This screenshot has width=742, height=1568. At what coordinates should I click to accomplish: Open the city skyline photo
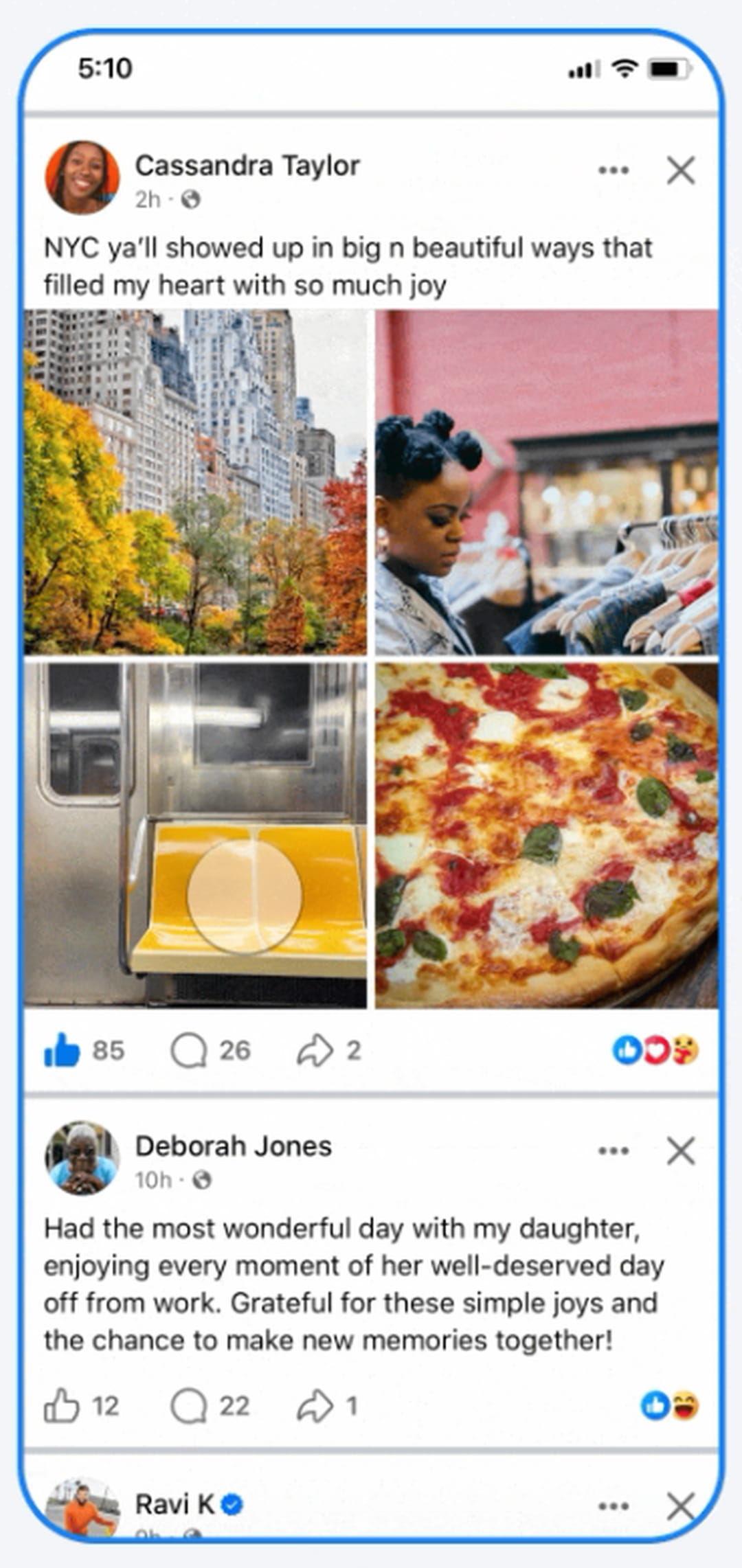coord(196,482)
